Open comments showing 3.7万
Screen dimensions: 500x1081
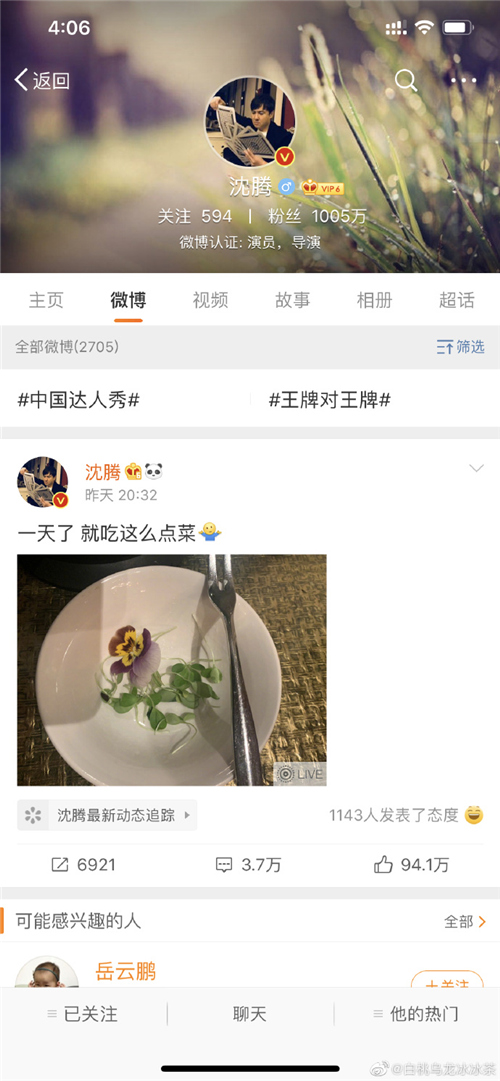point(248,865)
